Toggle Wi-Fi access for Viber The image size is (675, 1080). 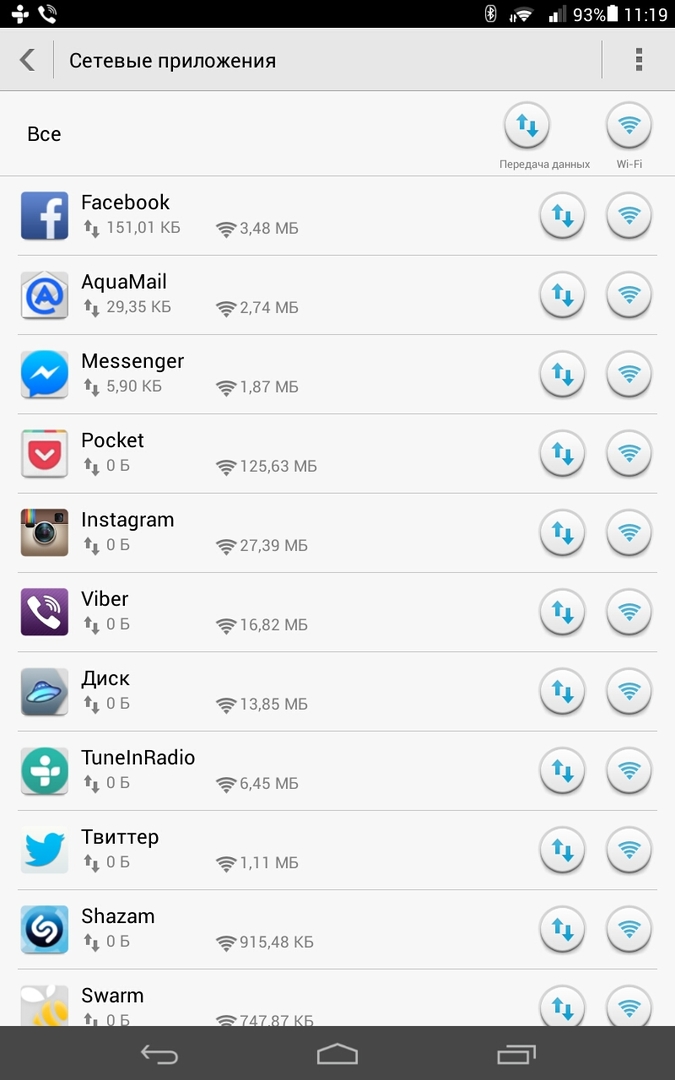tap(629, 612)
